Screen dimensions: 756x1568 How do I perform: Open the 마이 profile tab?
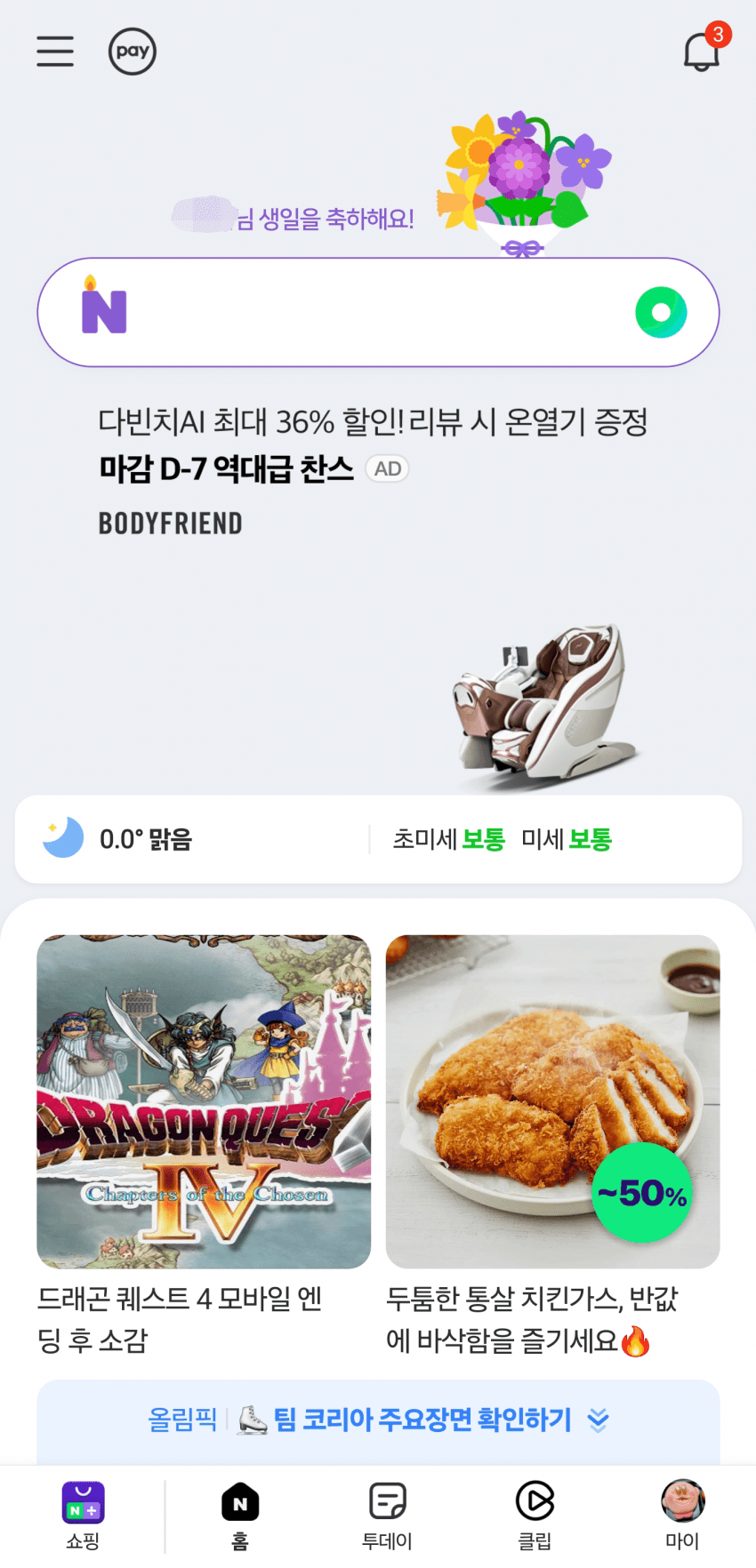tap(682, 1516)
